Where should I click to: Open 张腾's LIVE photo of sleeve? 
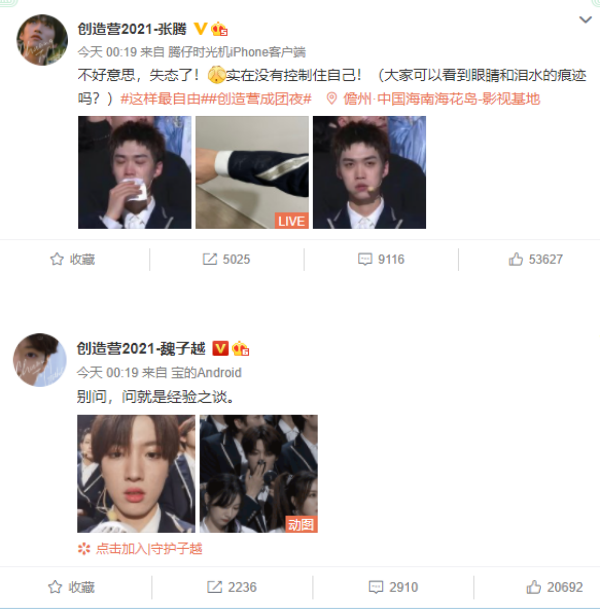(x=251, y=172)
